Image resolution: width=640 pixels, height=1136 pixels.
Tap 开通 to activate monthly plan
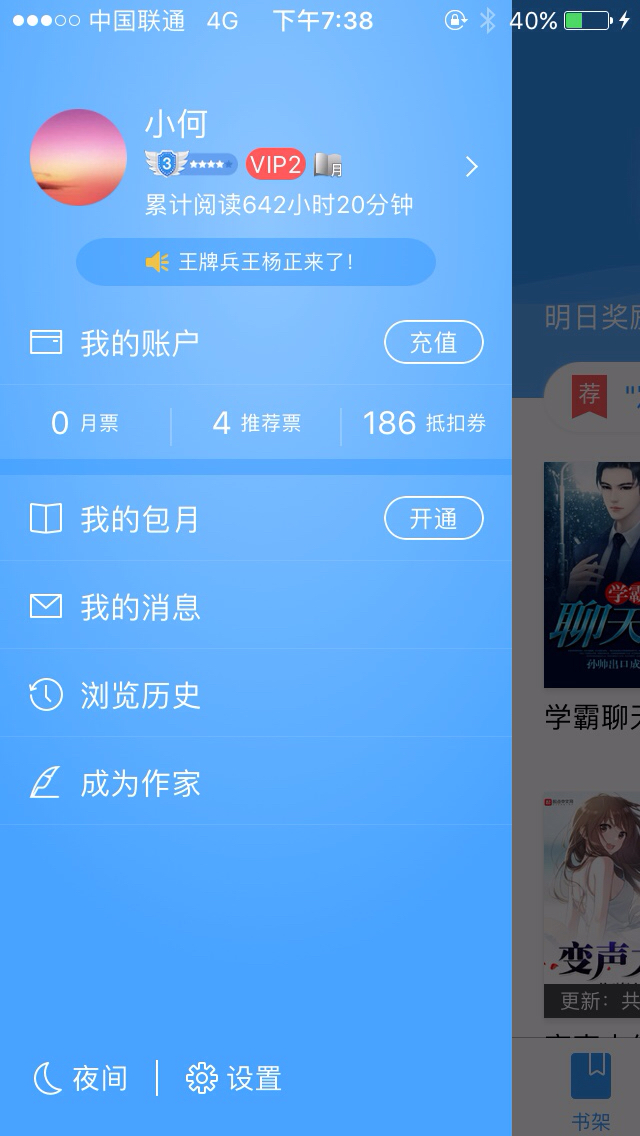pyautogui.click(x=433, y=519)
